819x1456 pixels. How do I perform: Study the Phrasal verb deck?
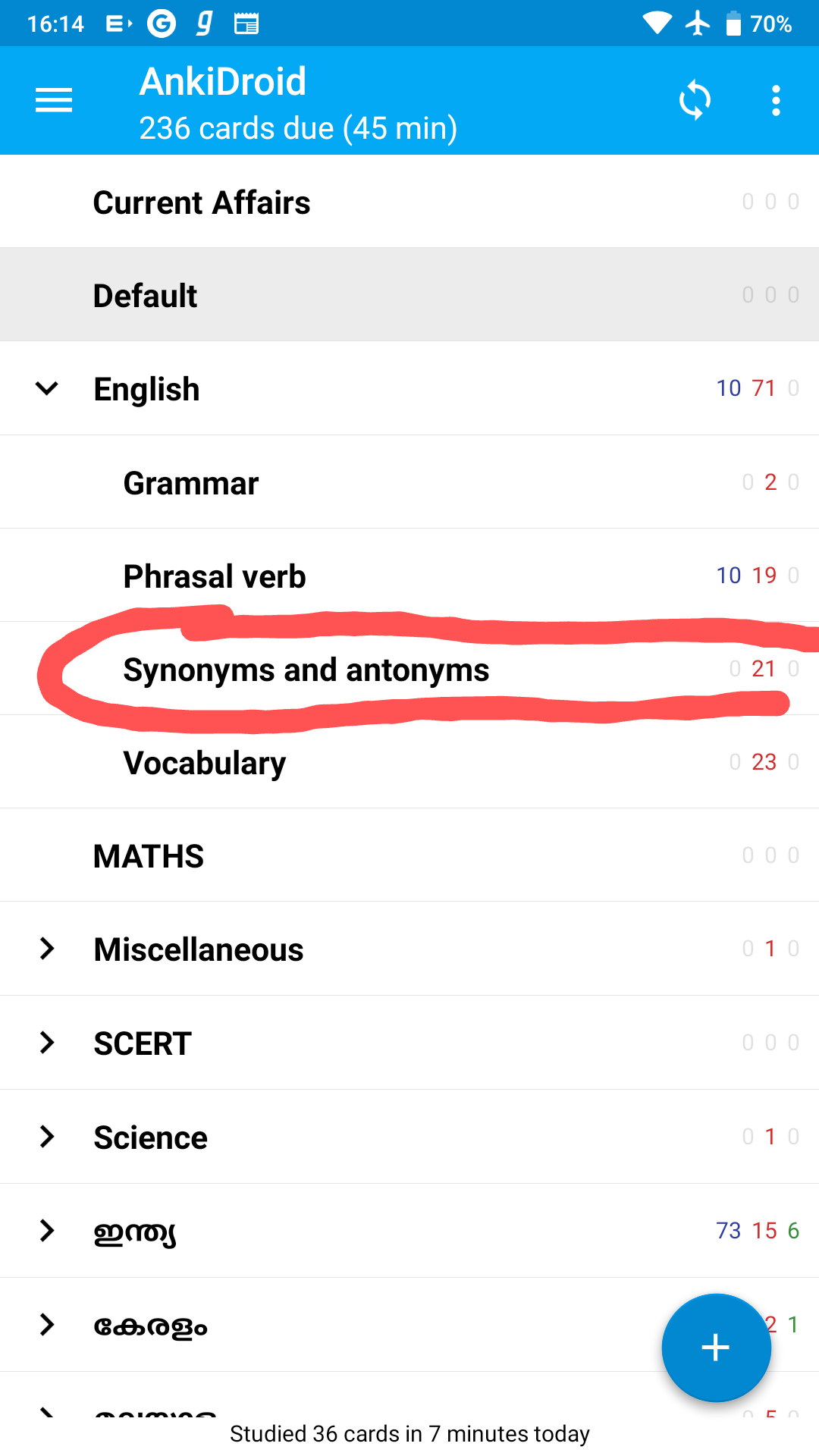point(215,576)
